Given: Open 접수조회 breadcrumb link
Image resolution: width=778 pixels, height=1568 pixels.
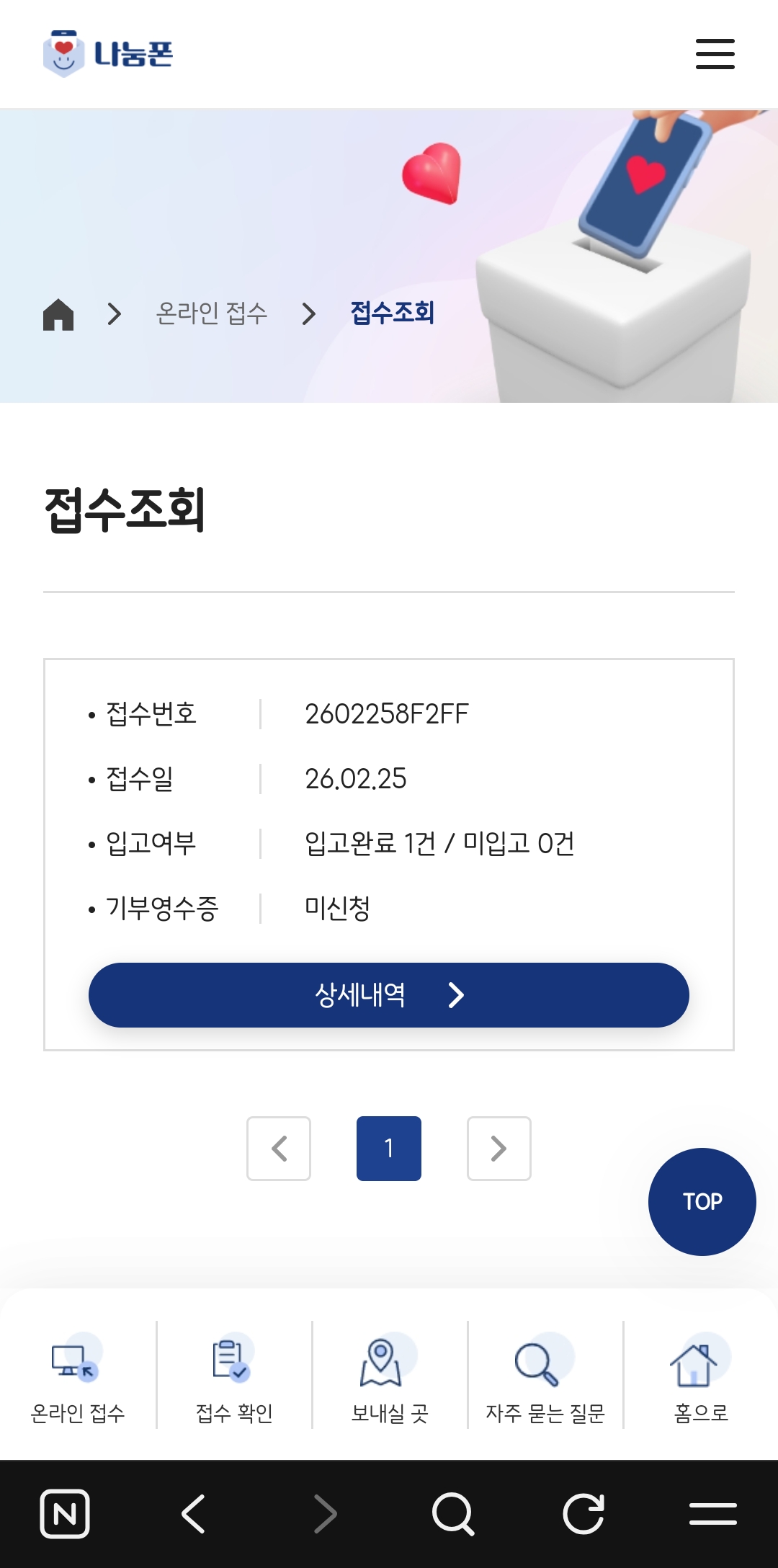Looking at the screenshot, I should (392, 313).
